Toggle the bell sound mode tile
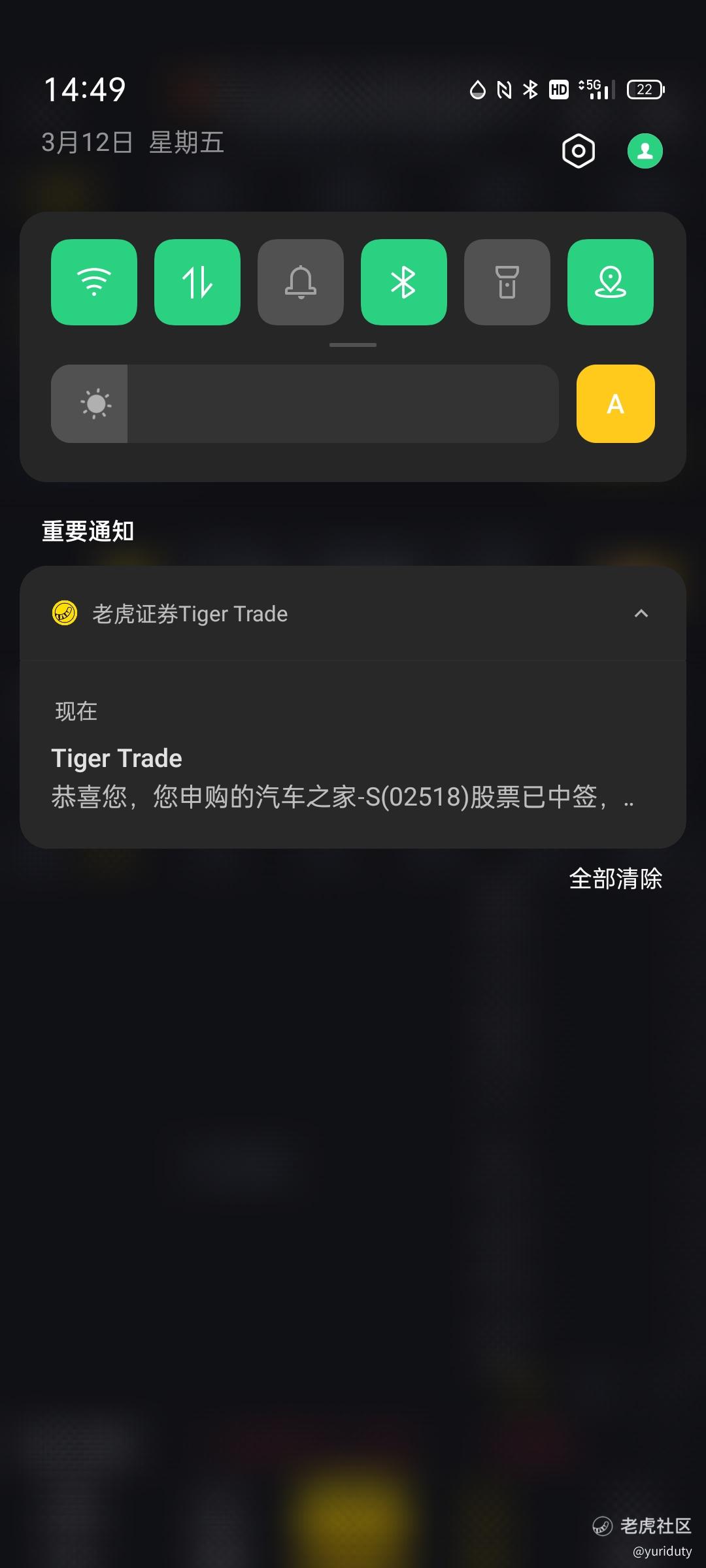Screen dimensions: 706x1568 click(x=301, y=282)
